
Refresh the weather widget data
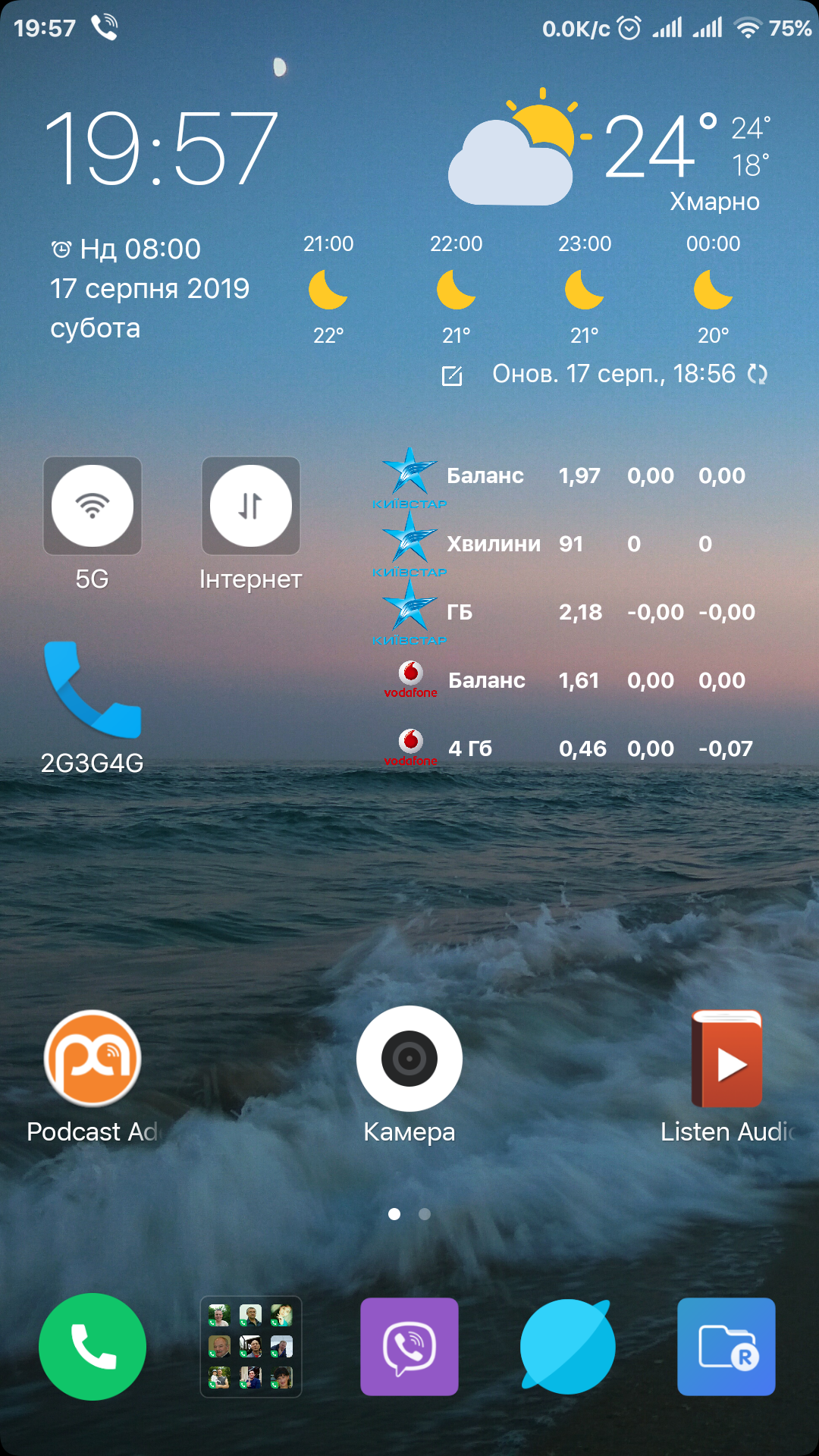pos(758,374)
